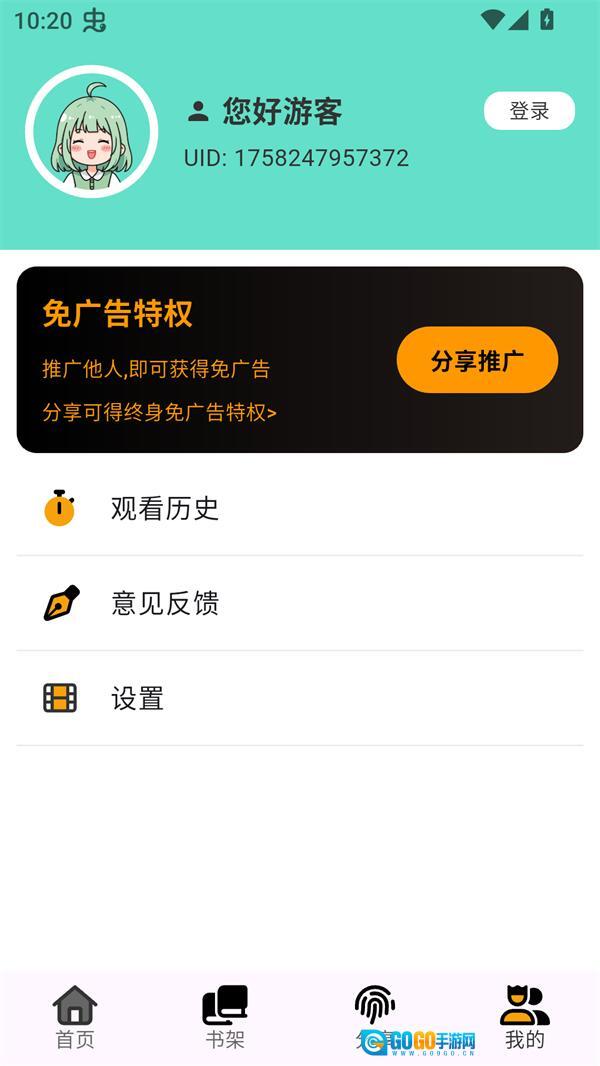Go to the 我的 tab
The width and height of the screenshot is (600, 1066).
click(525, 1017)
